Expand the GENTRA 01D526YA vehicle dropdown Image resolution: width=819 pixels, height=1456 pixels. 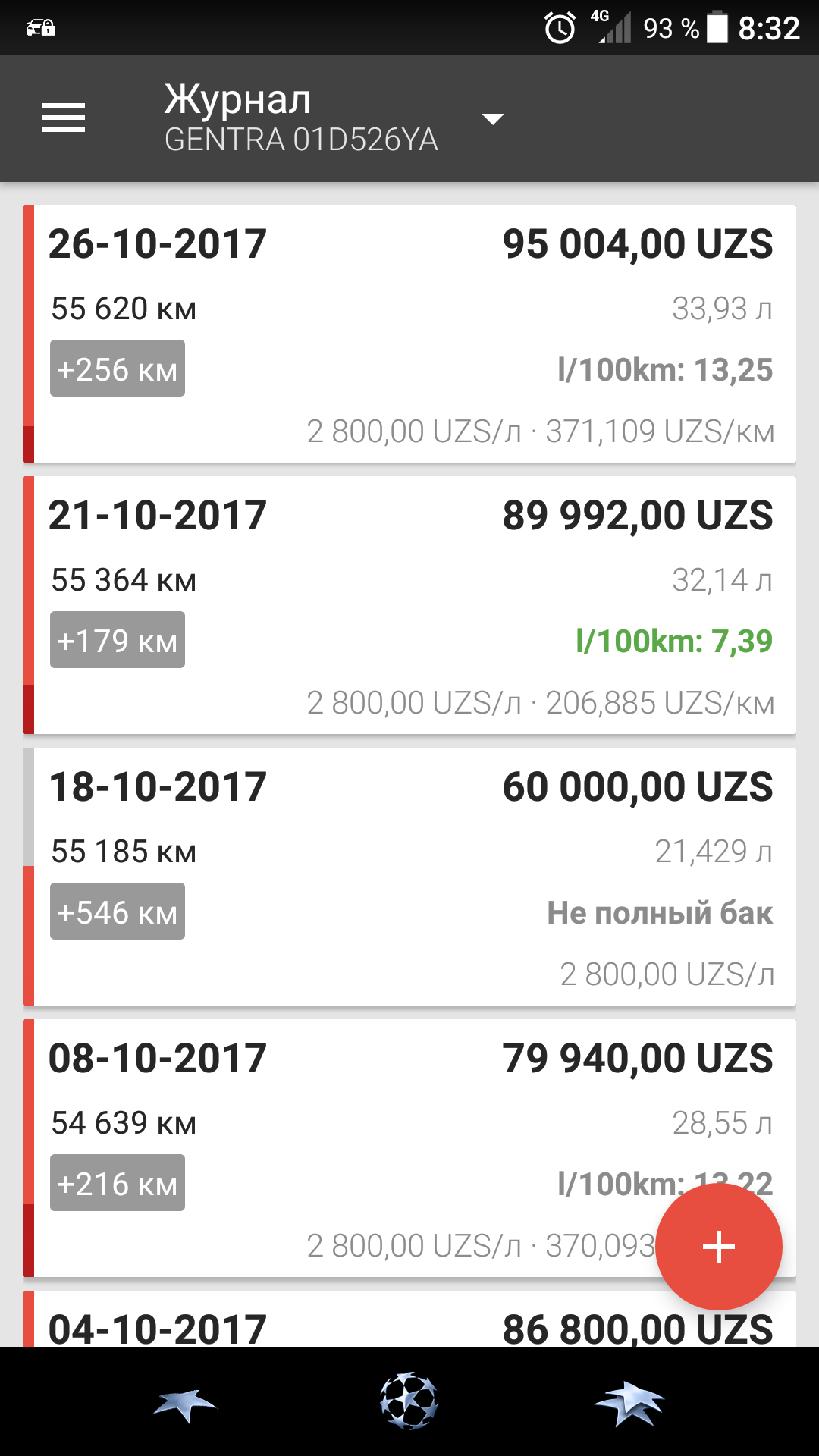pos(492,119)
